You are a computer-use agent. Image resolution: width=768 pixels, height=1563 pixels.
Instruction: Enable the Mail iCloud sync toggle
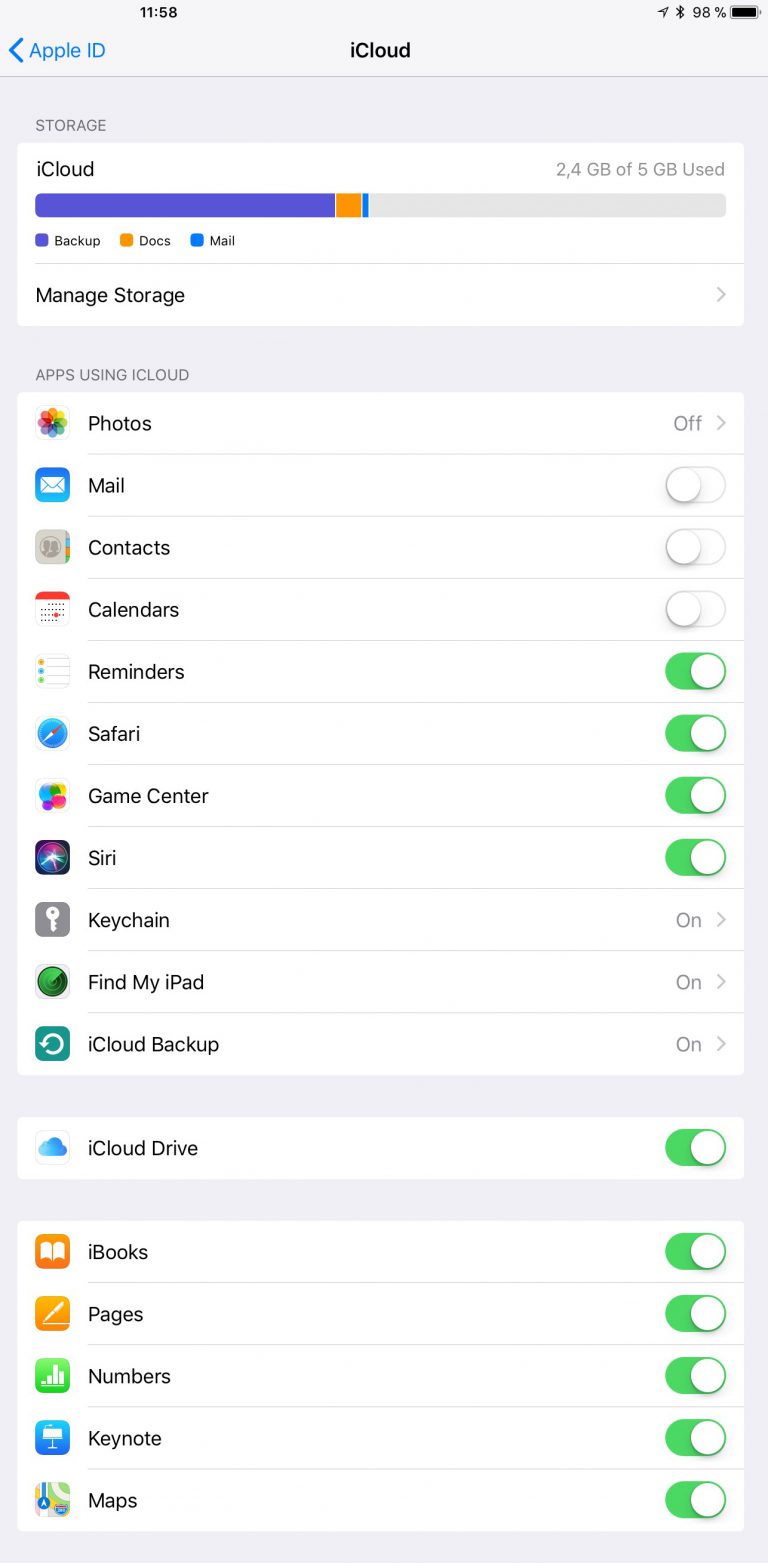pyautogui.click(x=695, y=485)
